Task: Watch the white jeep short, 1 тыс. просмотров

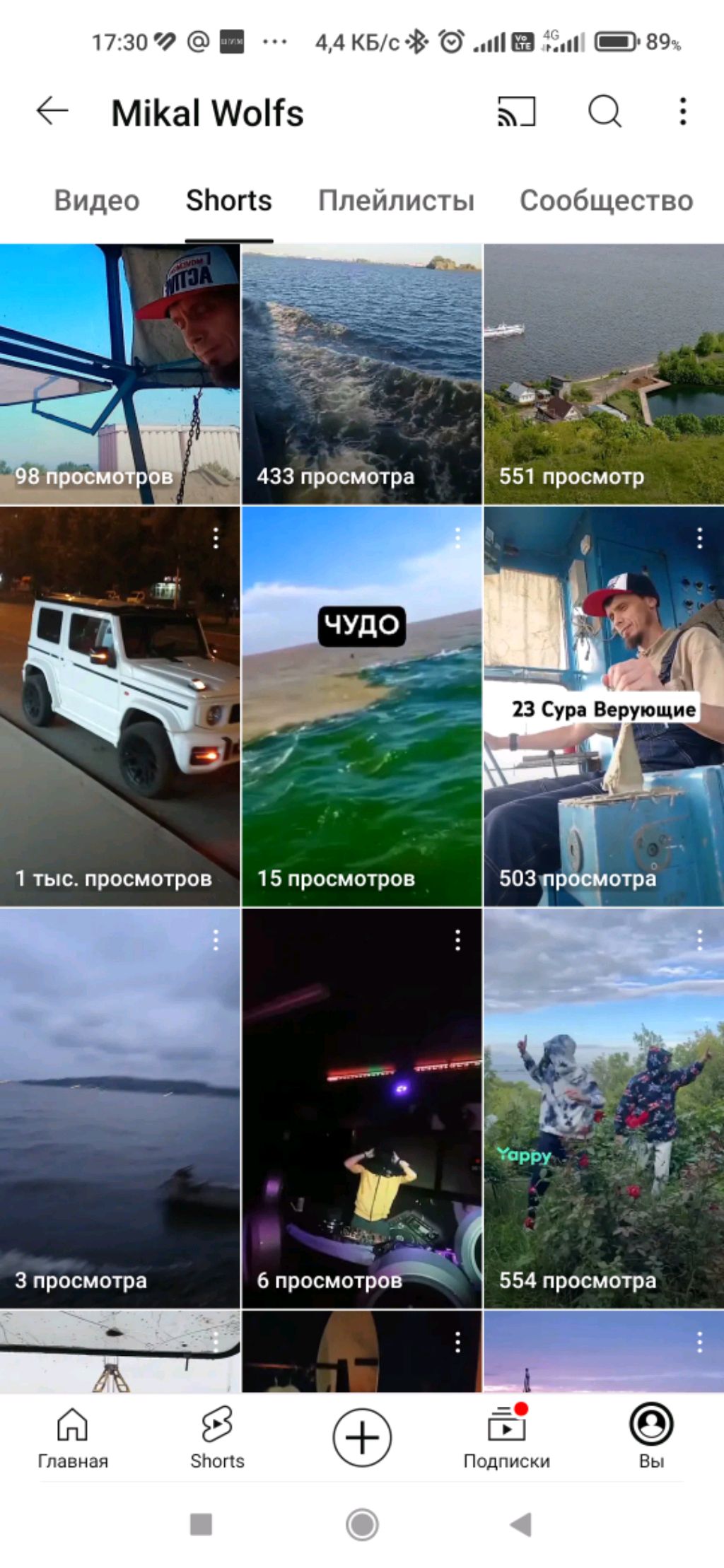Action: [120, 707]
